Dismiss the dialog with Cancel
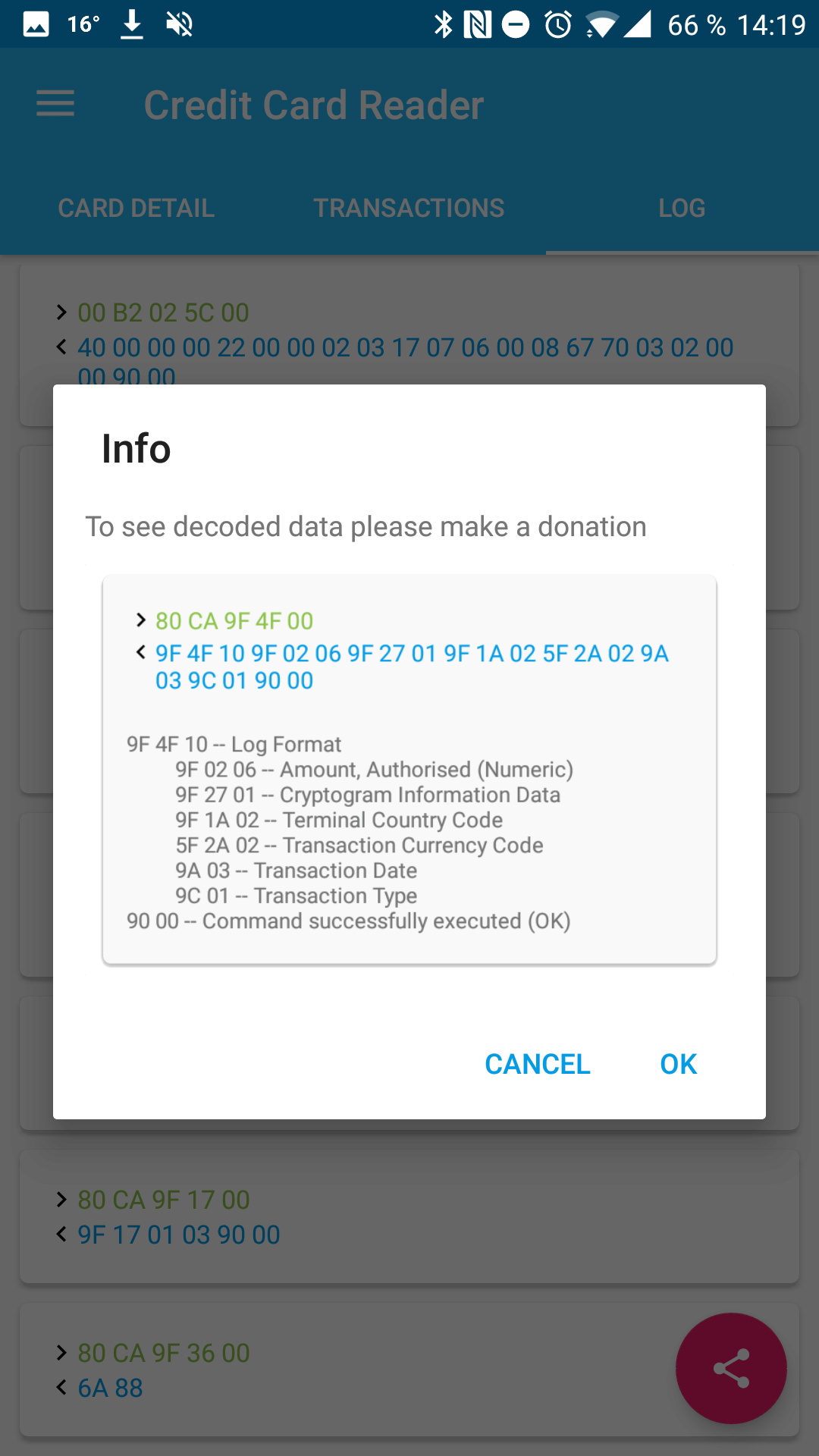819x1456 pixels. (537, 1064)
